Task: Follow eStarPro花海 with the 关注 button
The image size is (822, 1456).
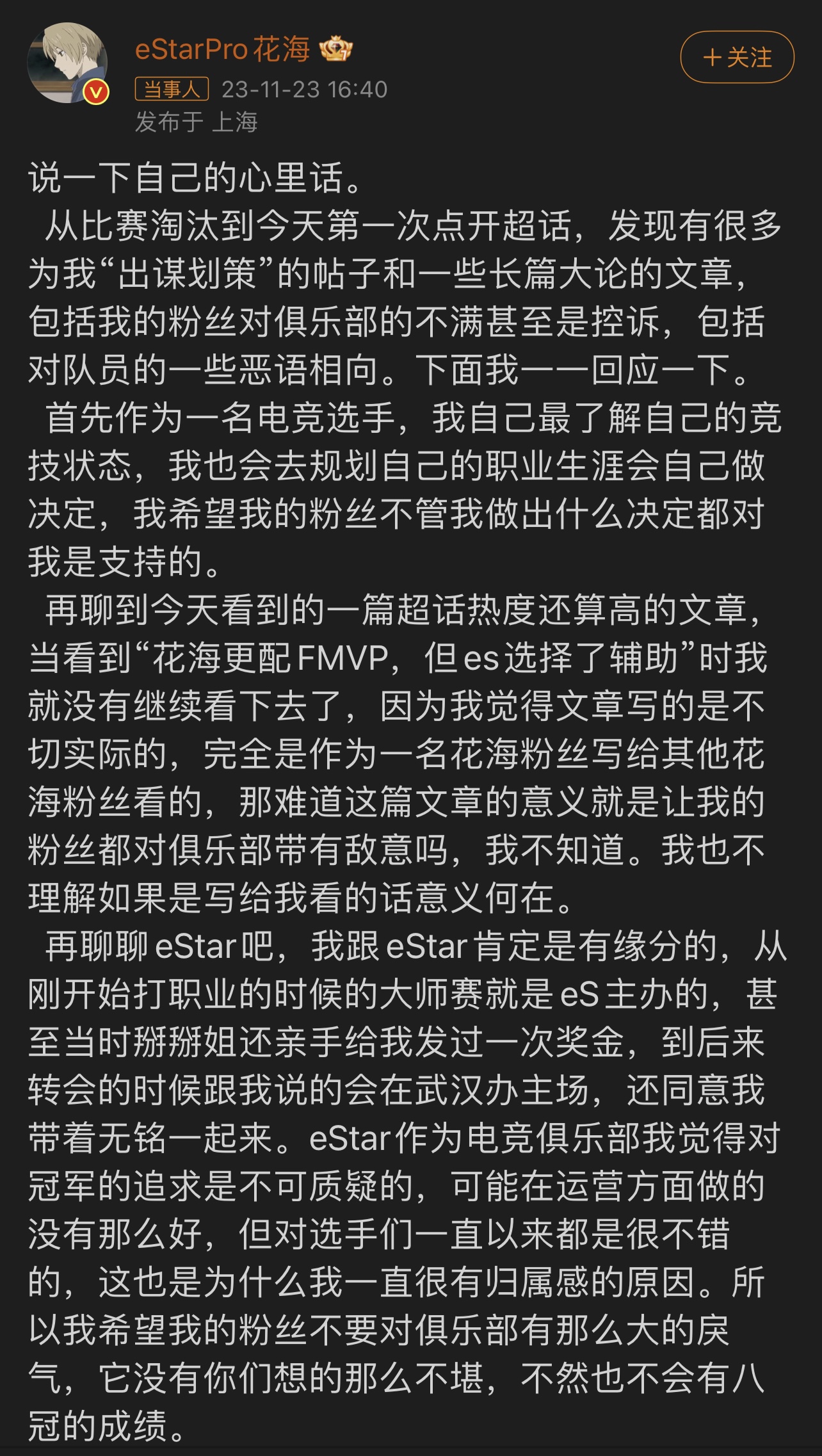Action: tap(737, 58)
